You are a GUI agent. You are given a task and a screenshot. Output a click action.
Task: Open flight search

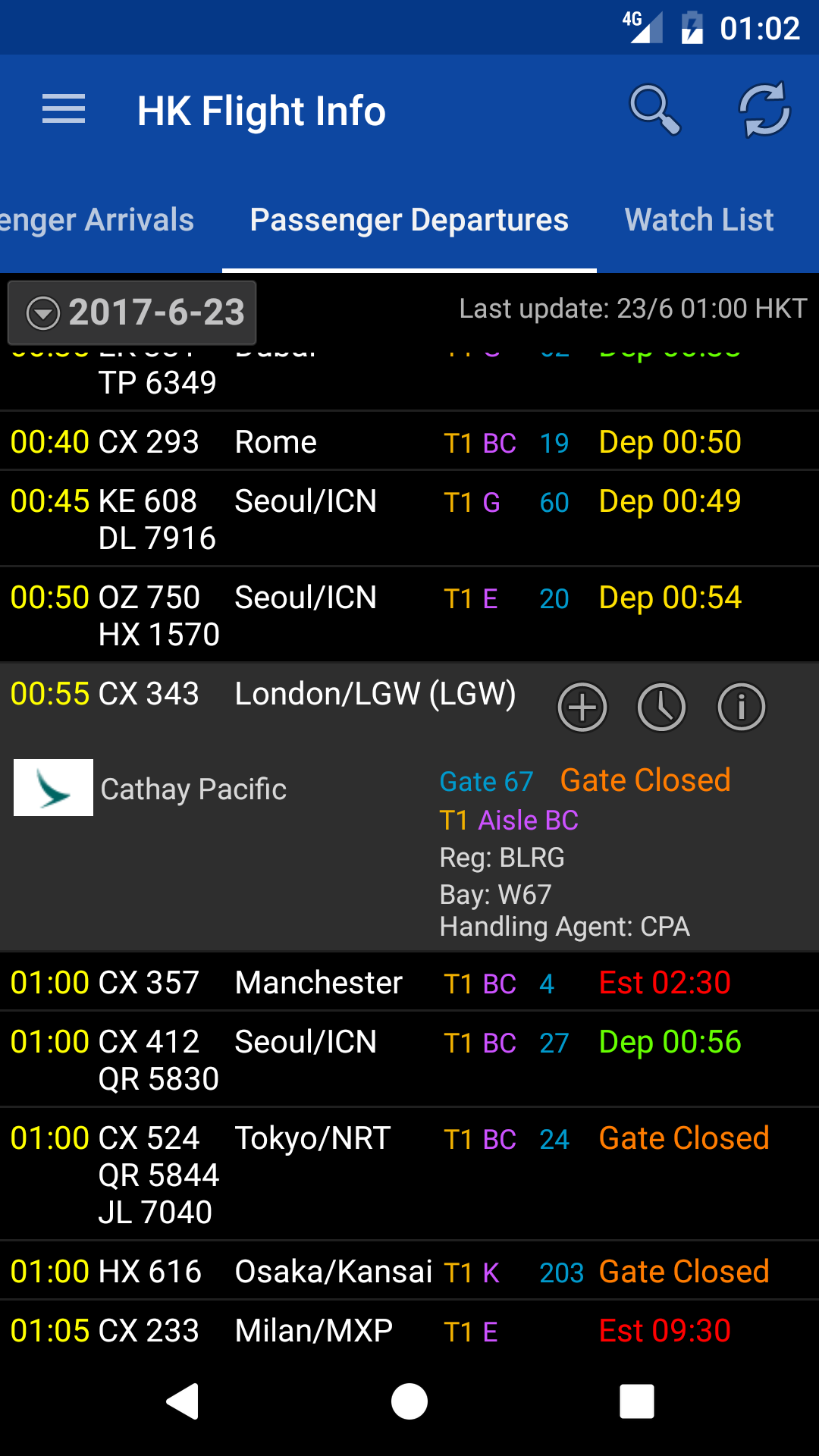point(654,110)
